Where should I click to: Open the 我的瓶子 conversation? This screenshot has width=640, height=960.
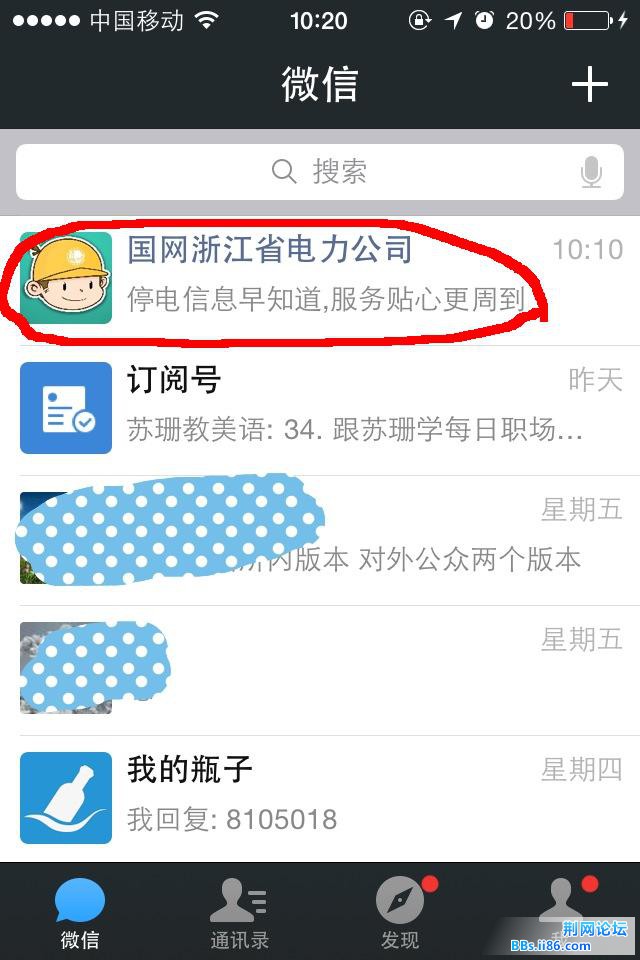(x=320, y=797)
